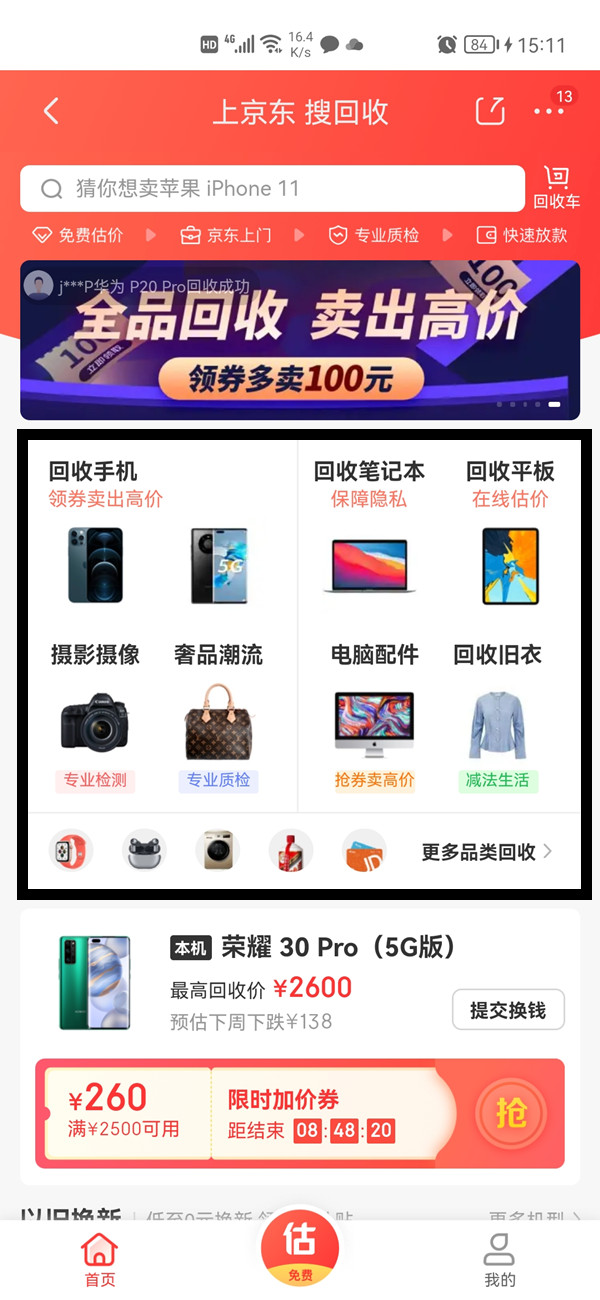Go back using the top-left arrow
This screenshot has width=600, height=1300.
[52, 111]
